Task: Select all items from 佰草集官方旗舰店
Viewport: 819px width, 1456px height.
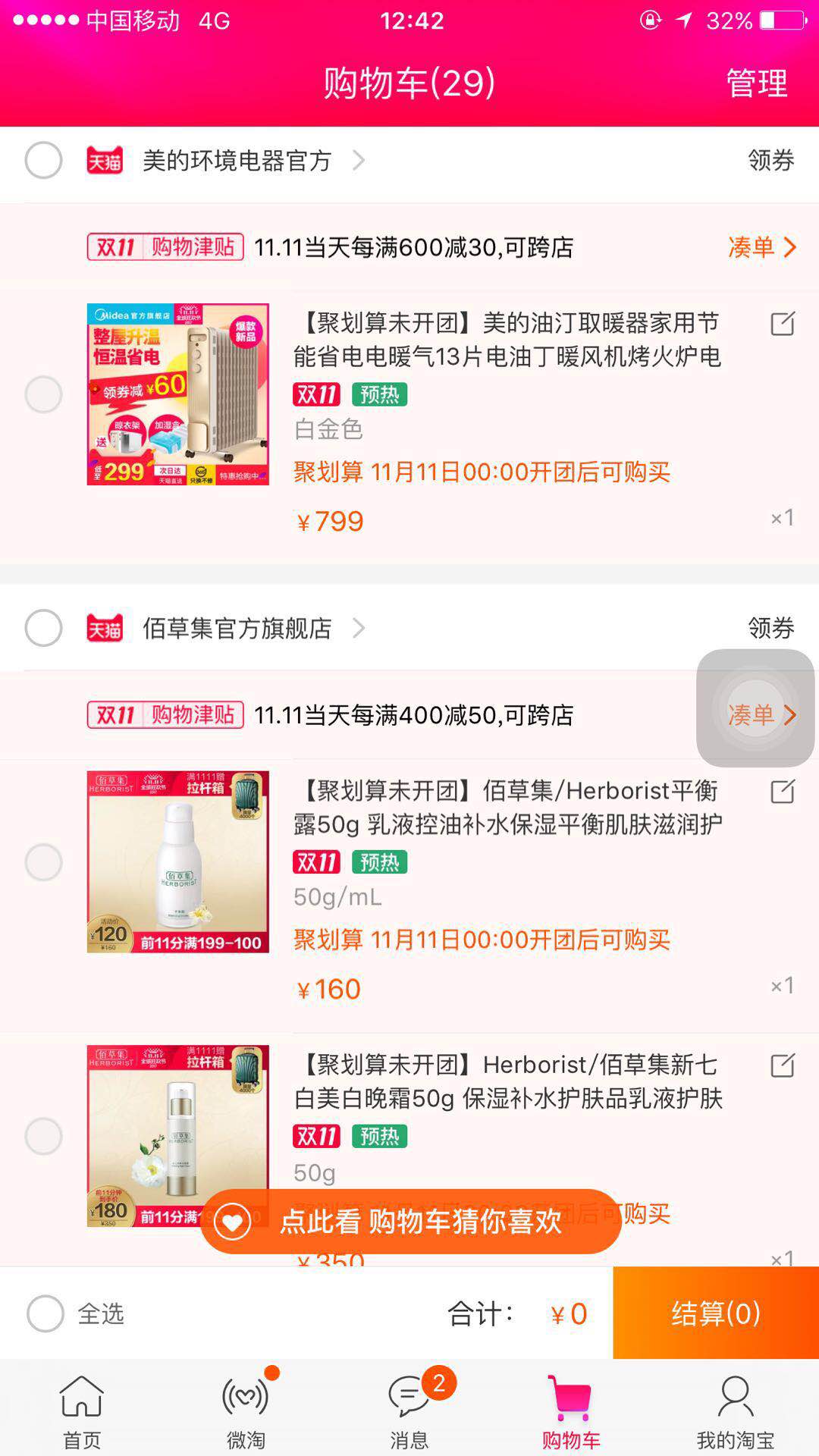Action: (x=43, y=628)
